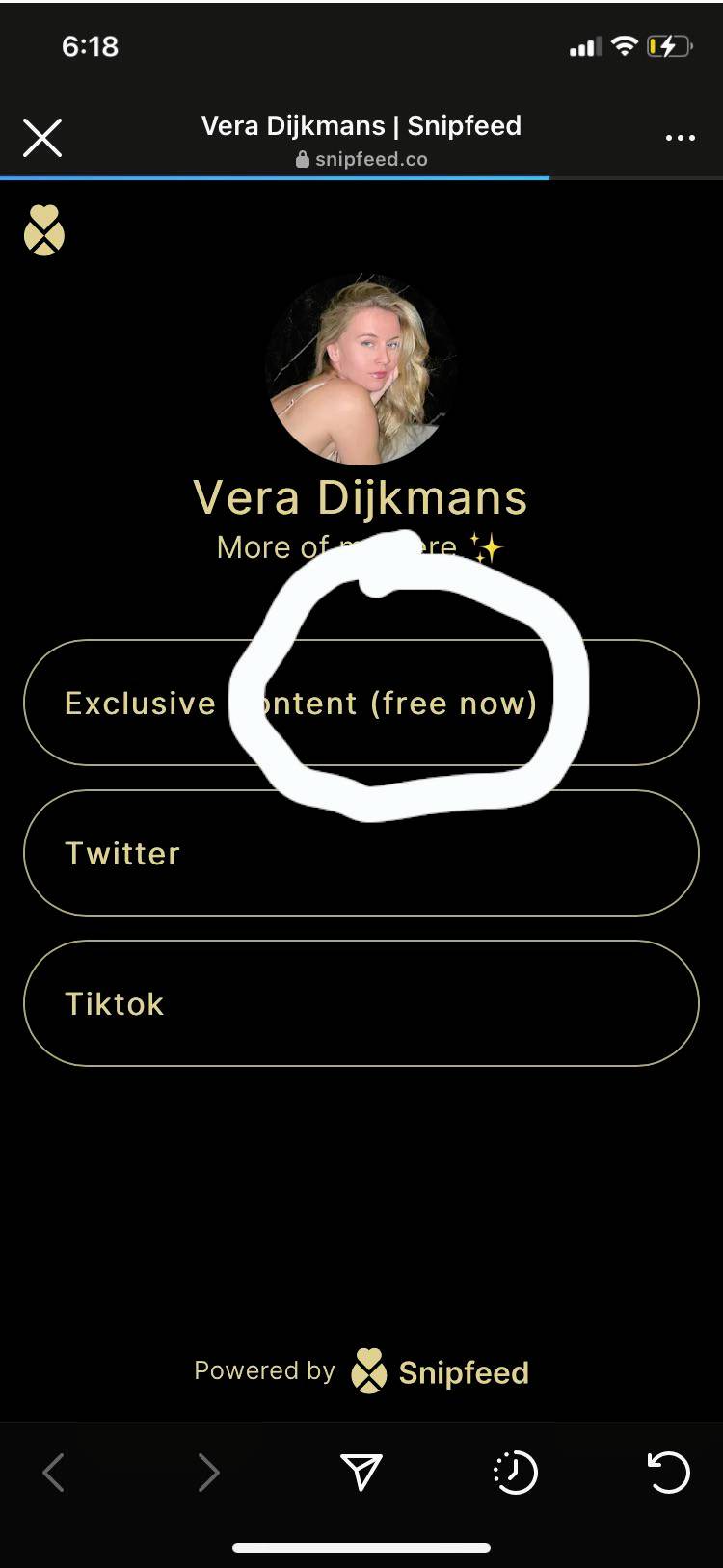Reload the current page
723x1568 pixels.
click(x=668, y=1473)
